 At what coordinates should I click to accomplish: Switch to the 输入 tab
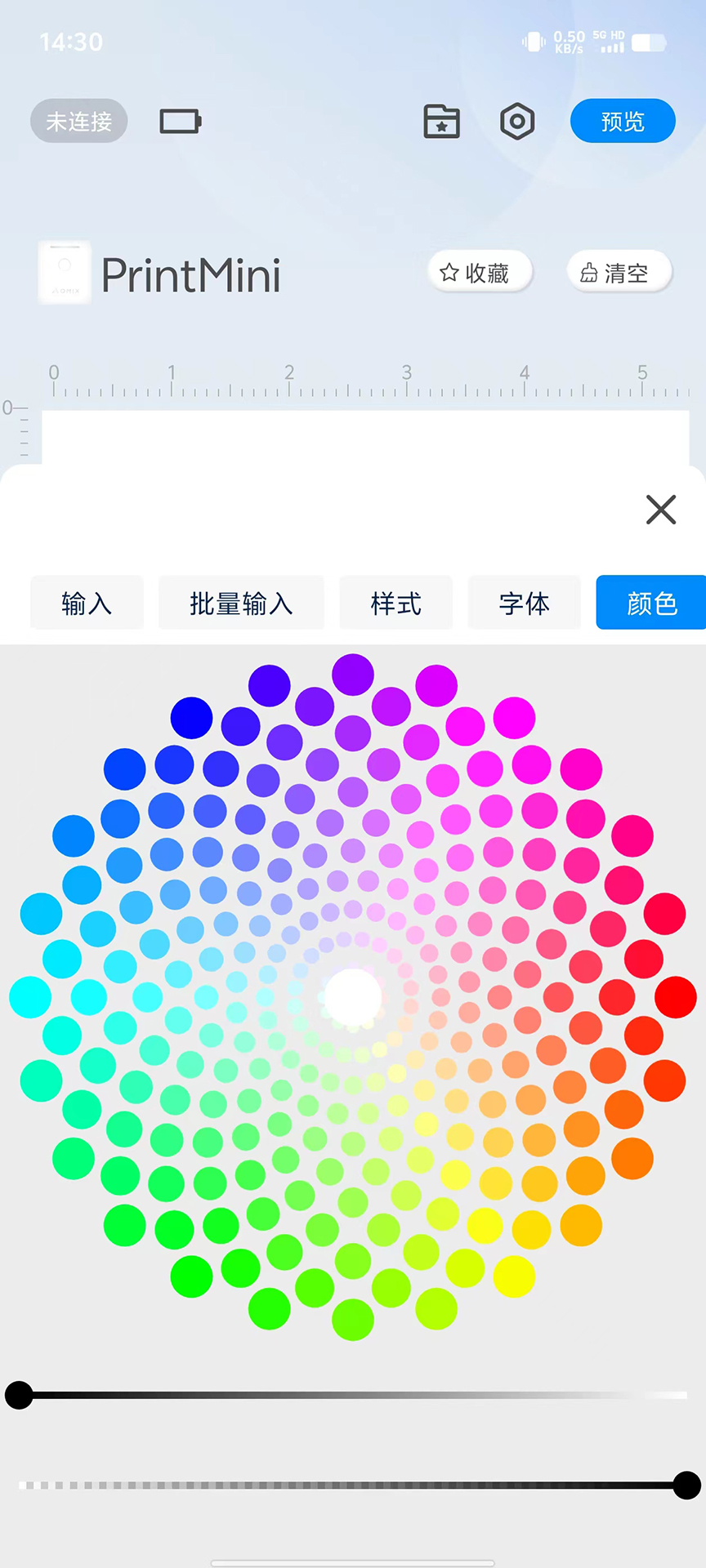click(x=87, y=603)
